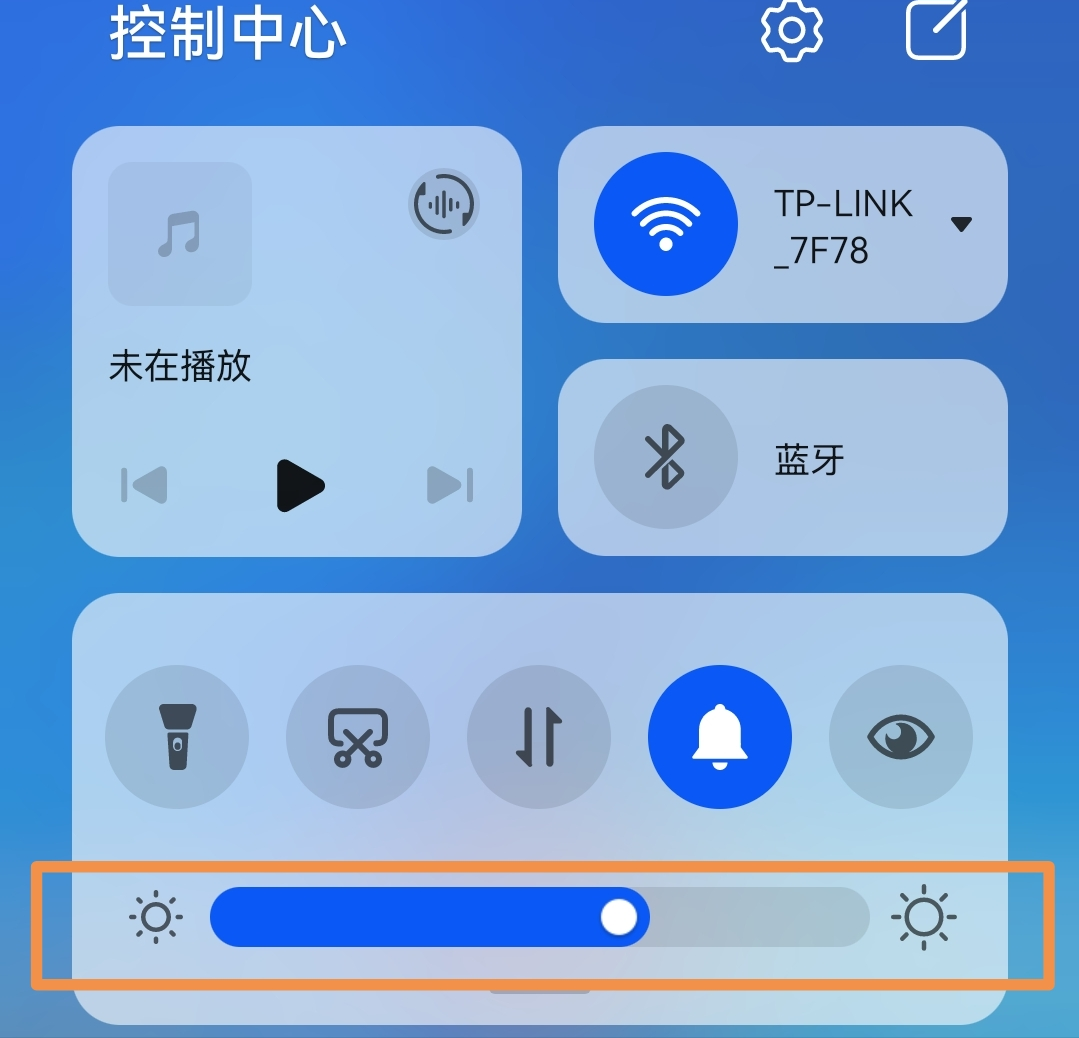Edit the control center shortcuts
Image resolution: width=1079 pixels, height=1038 pixels.
click(x=936, y=30)
